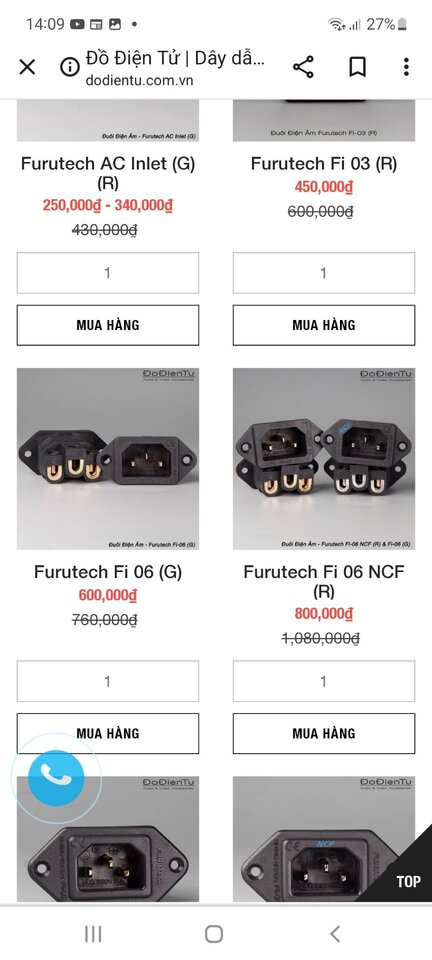Open the three-dot overflow menu

(406, 67)
